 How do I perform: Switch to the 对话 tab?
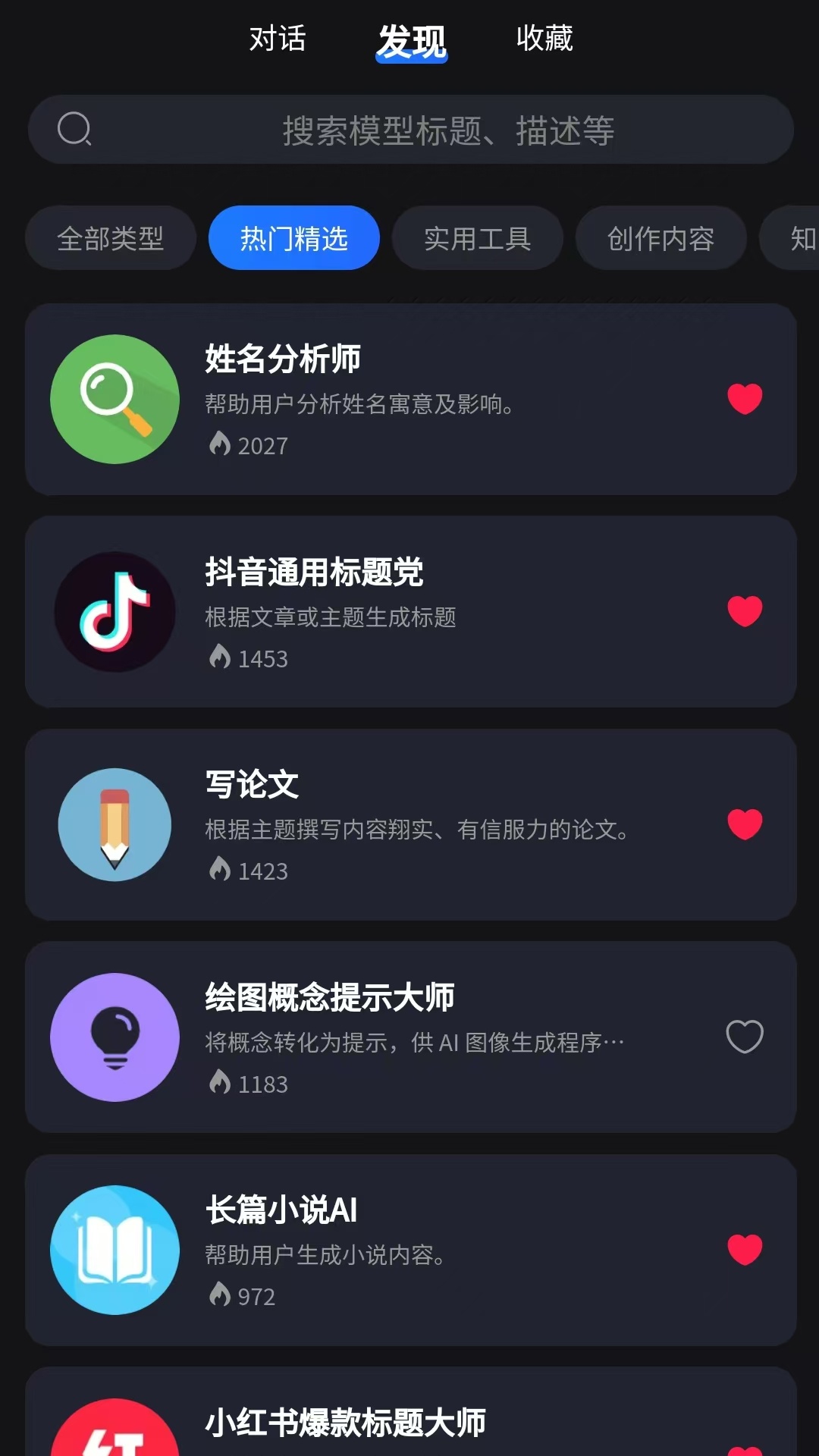[x=277, y=39]
